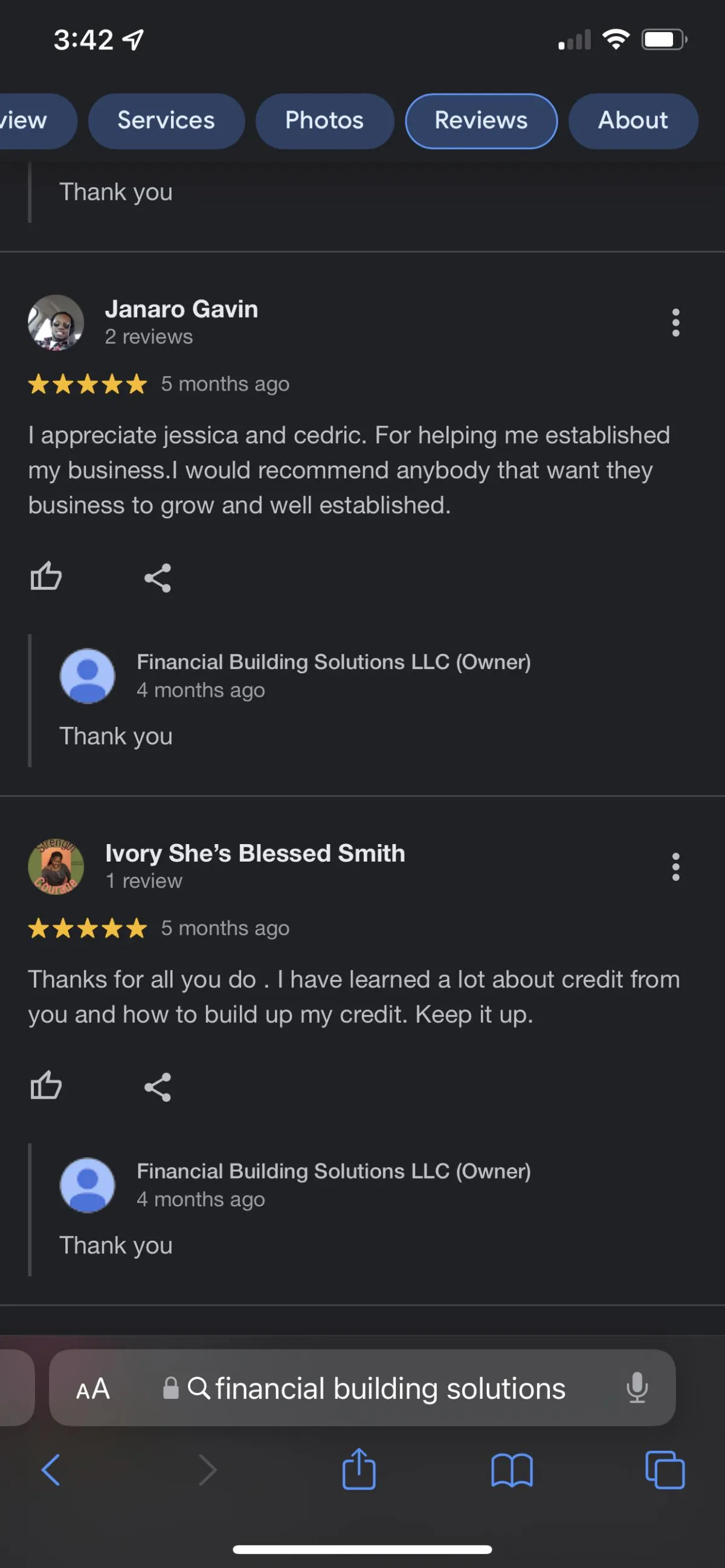Start voice search with the microphone
725x1568 pixels.
click(637, 1389)
